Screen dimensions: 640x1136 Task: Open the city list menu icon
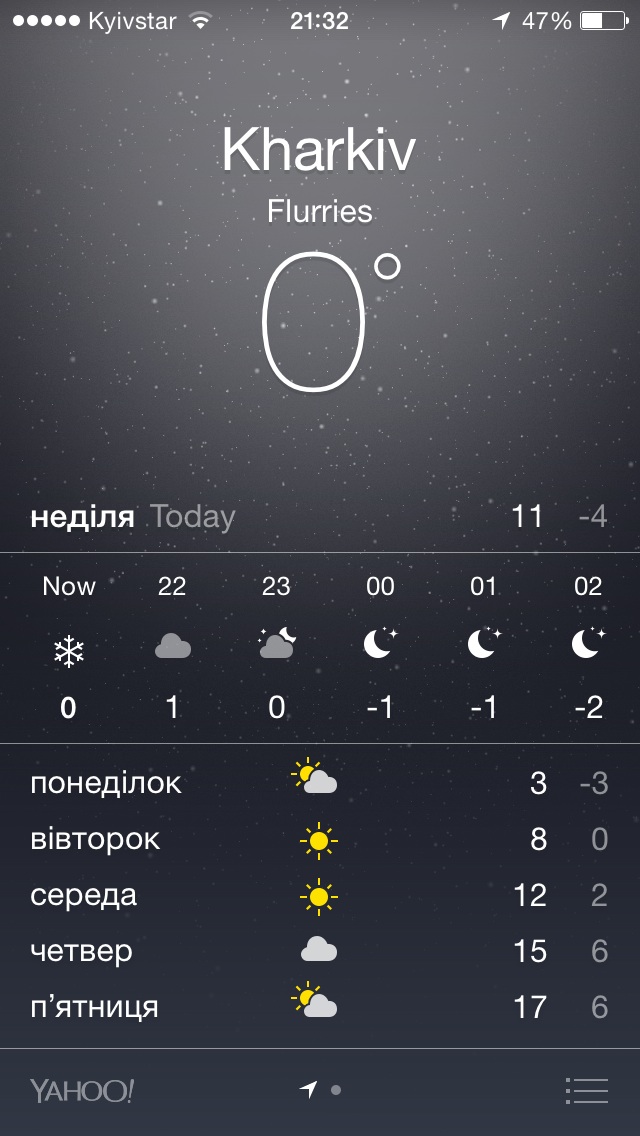(x=586, y=1090)
